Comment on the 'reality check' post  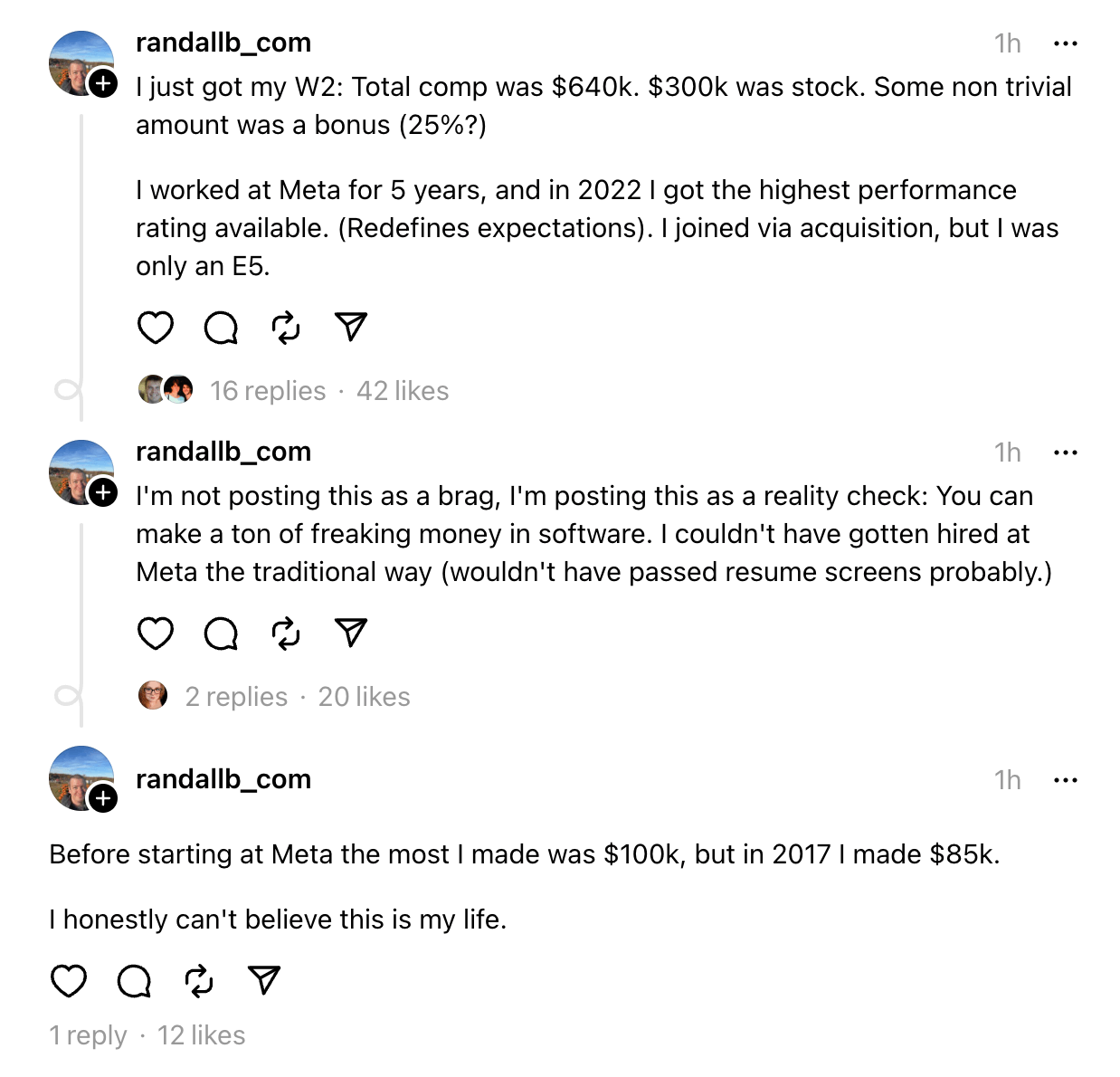pyautogui.click(x=221, y=634)
